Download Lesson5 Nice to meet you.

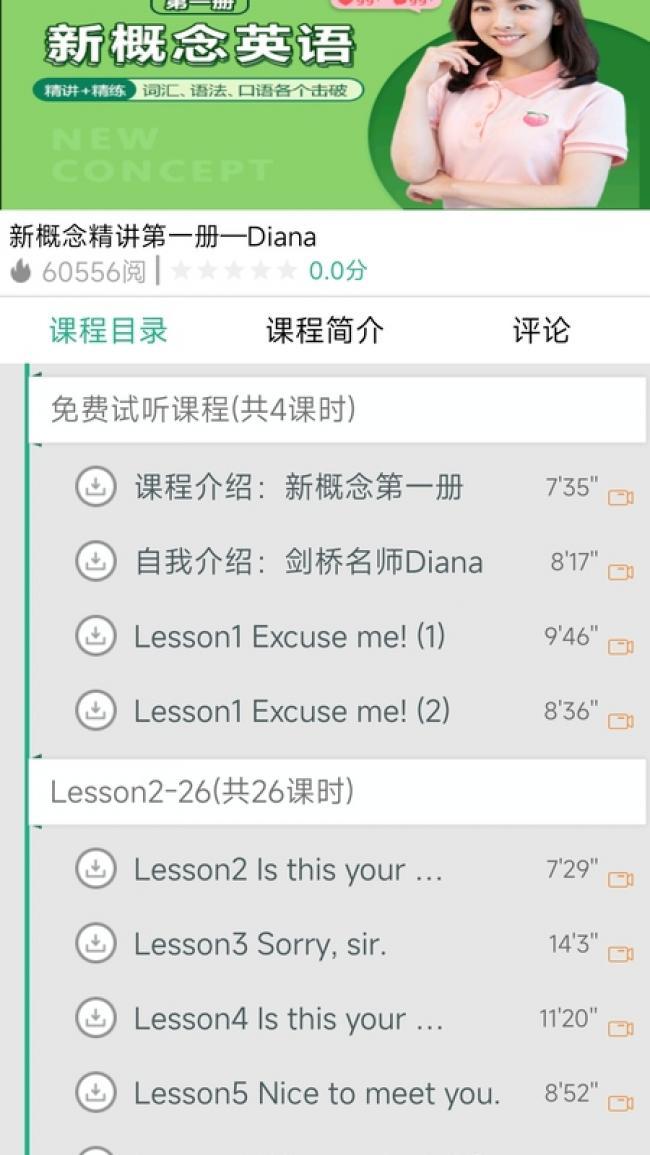click(x=96, y=1093)
